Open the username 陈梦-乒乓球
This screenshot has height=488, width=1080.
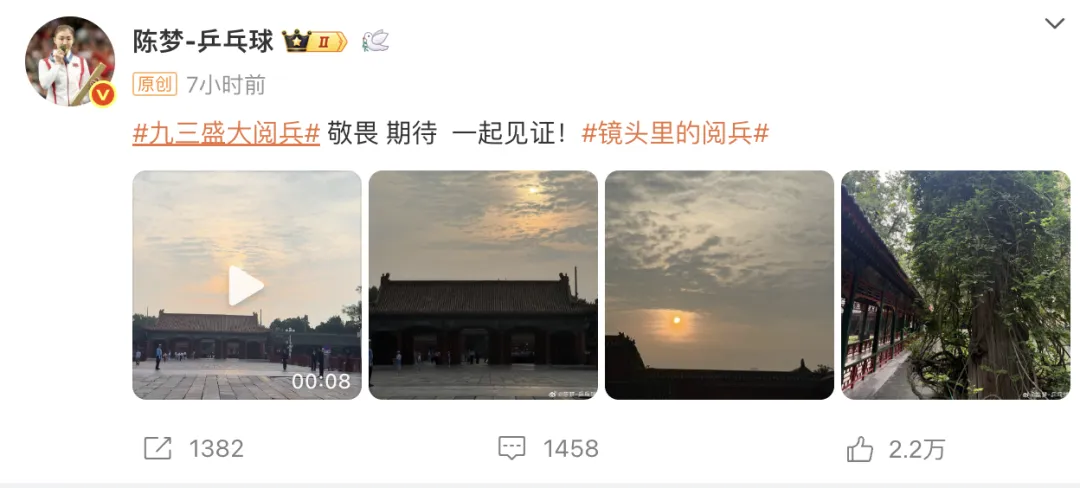pos(203,40)
